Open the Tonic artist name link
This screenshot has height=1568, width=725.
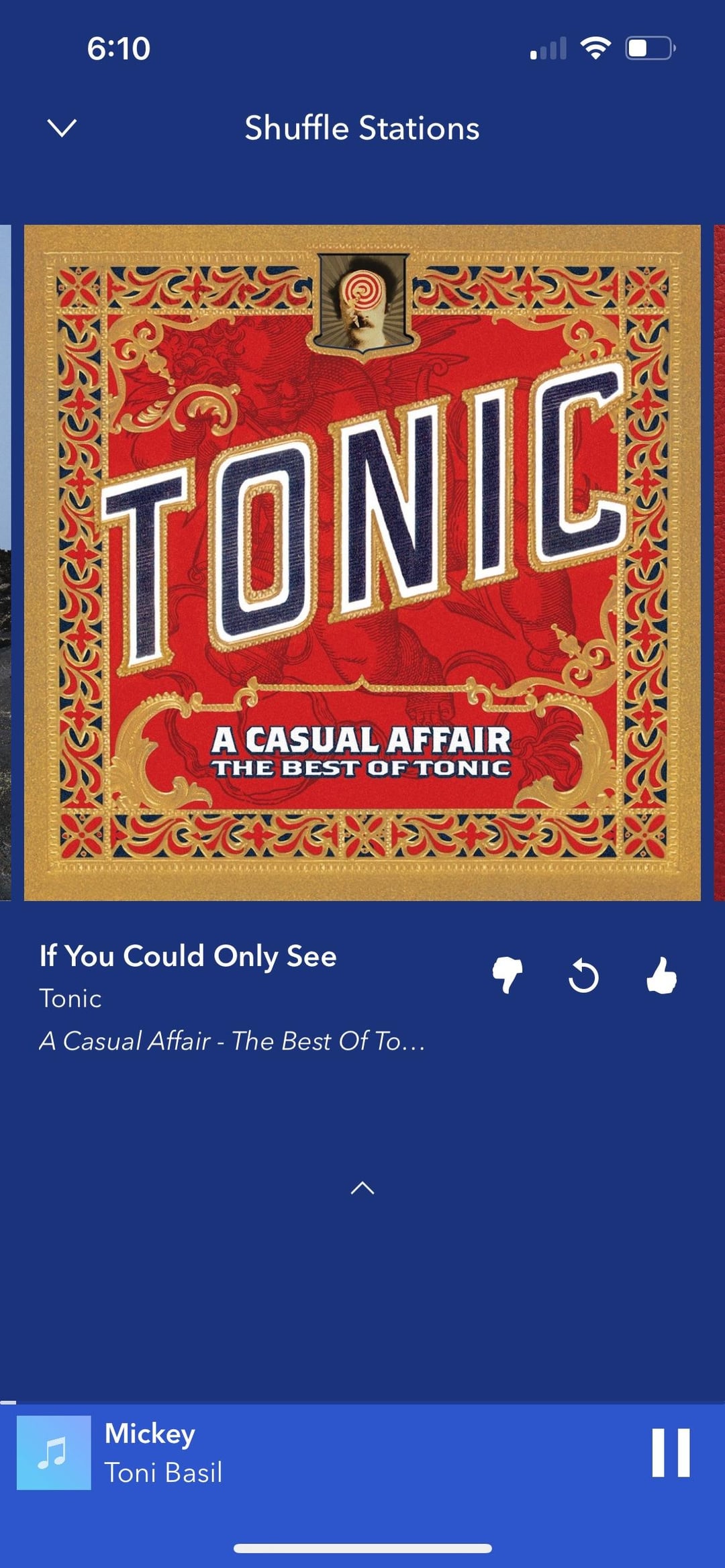coord(70,999)
